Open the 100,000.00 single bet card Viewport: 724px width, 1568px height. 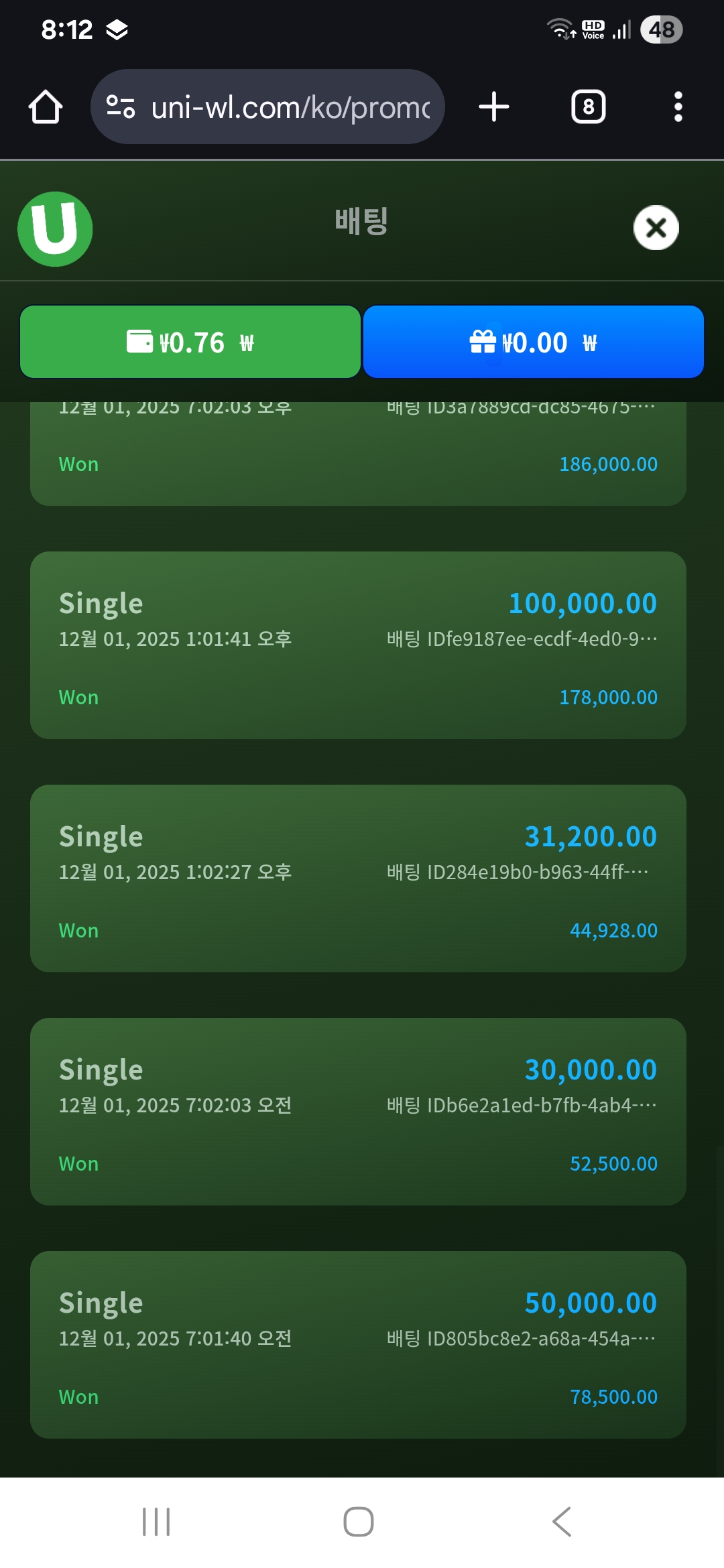[x=358, y=645]
